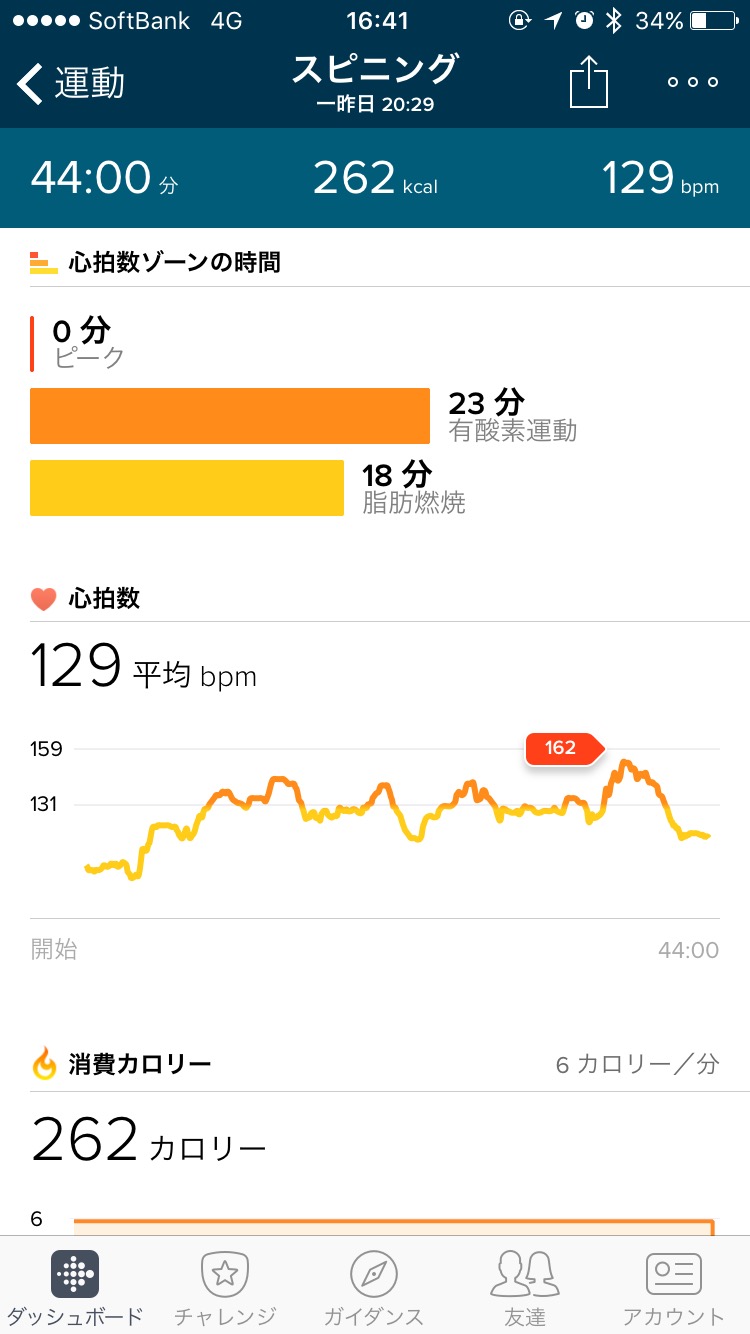
Task: Switch to the チャレンジ tab
Action: coord(225,1288)
